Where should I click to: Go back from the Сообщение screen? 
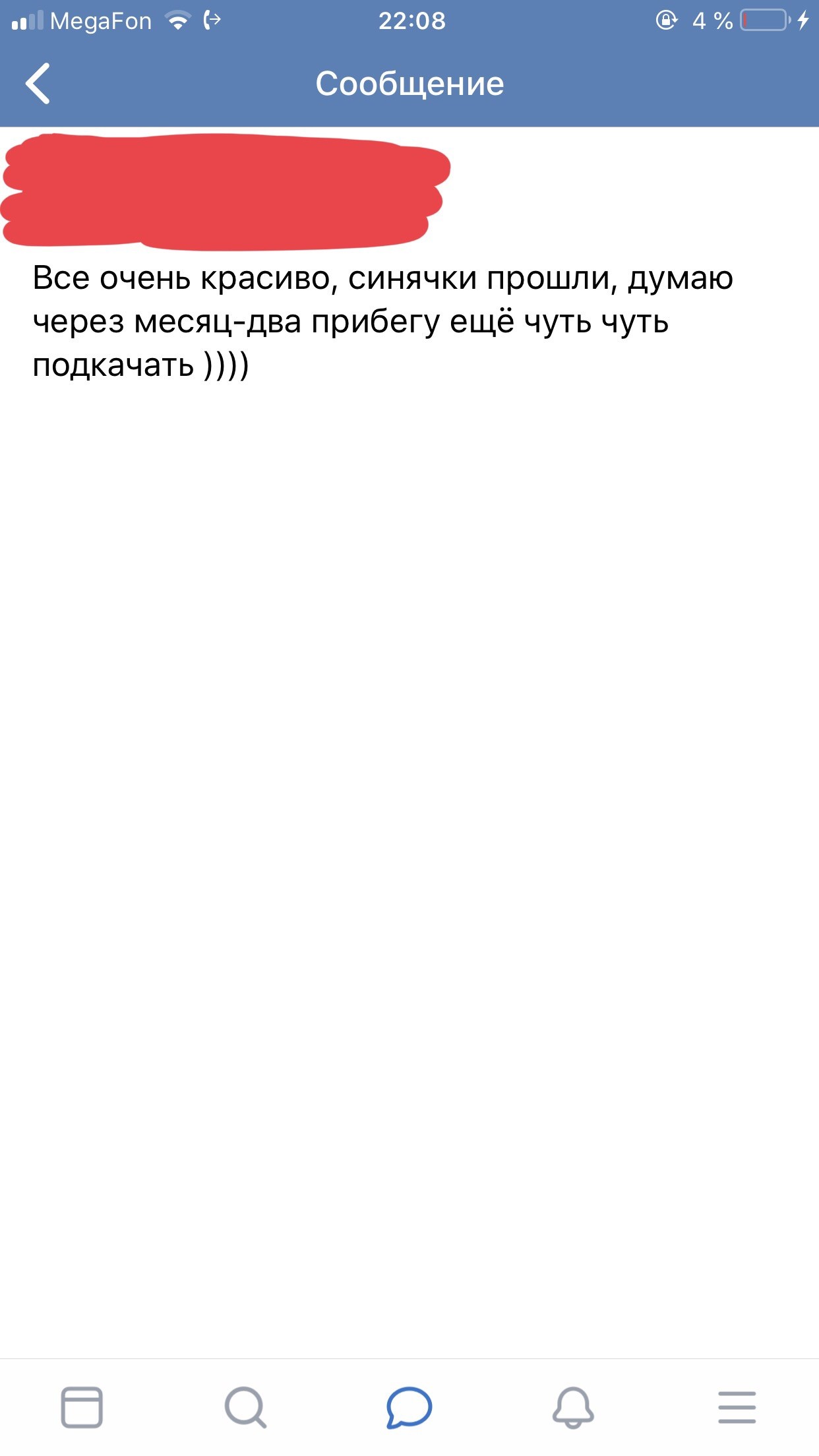click(x=38, y=84)
